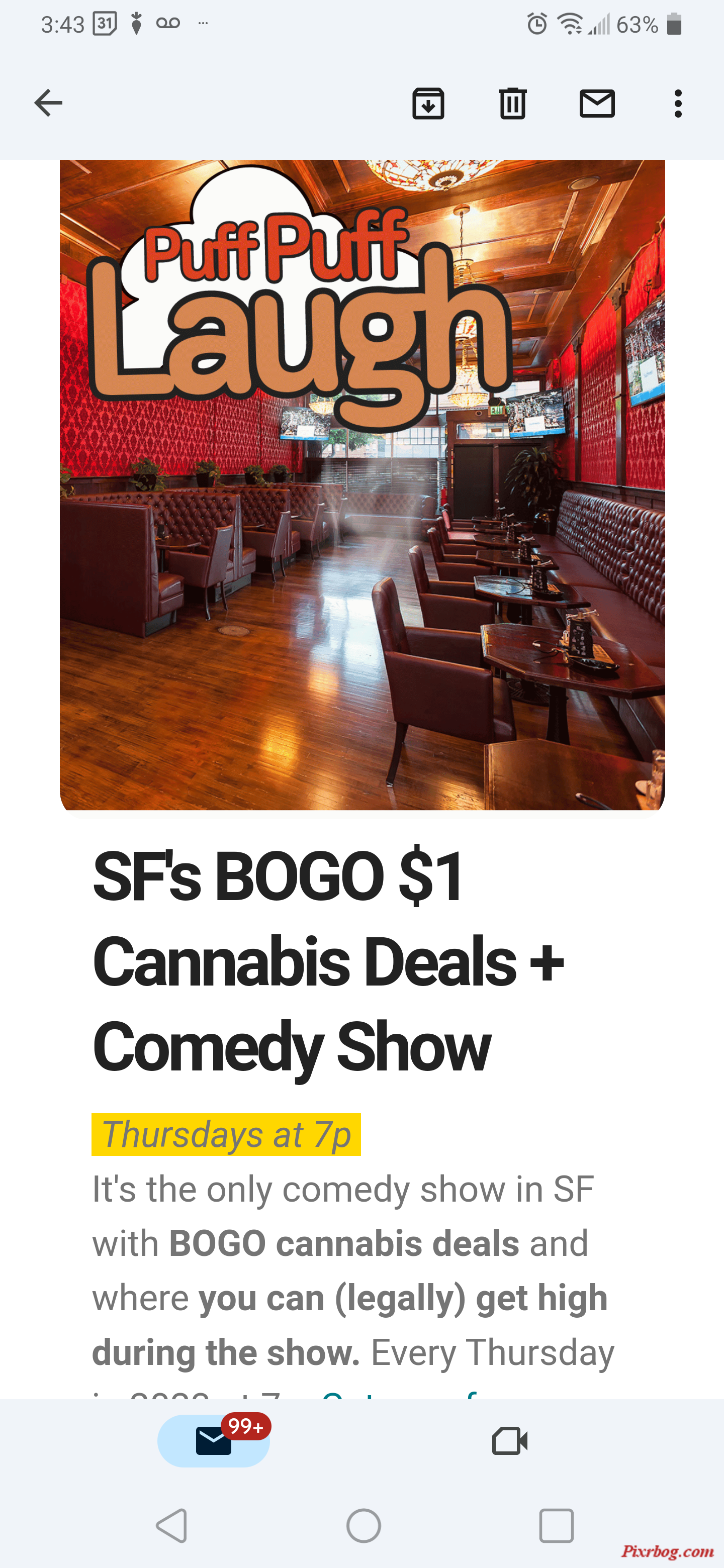Go back to the inbox

coord(48,102)
